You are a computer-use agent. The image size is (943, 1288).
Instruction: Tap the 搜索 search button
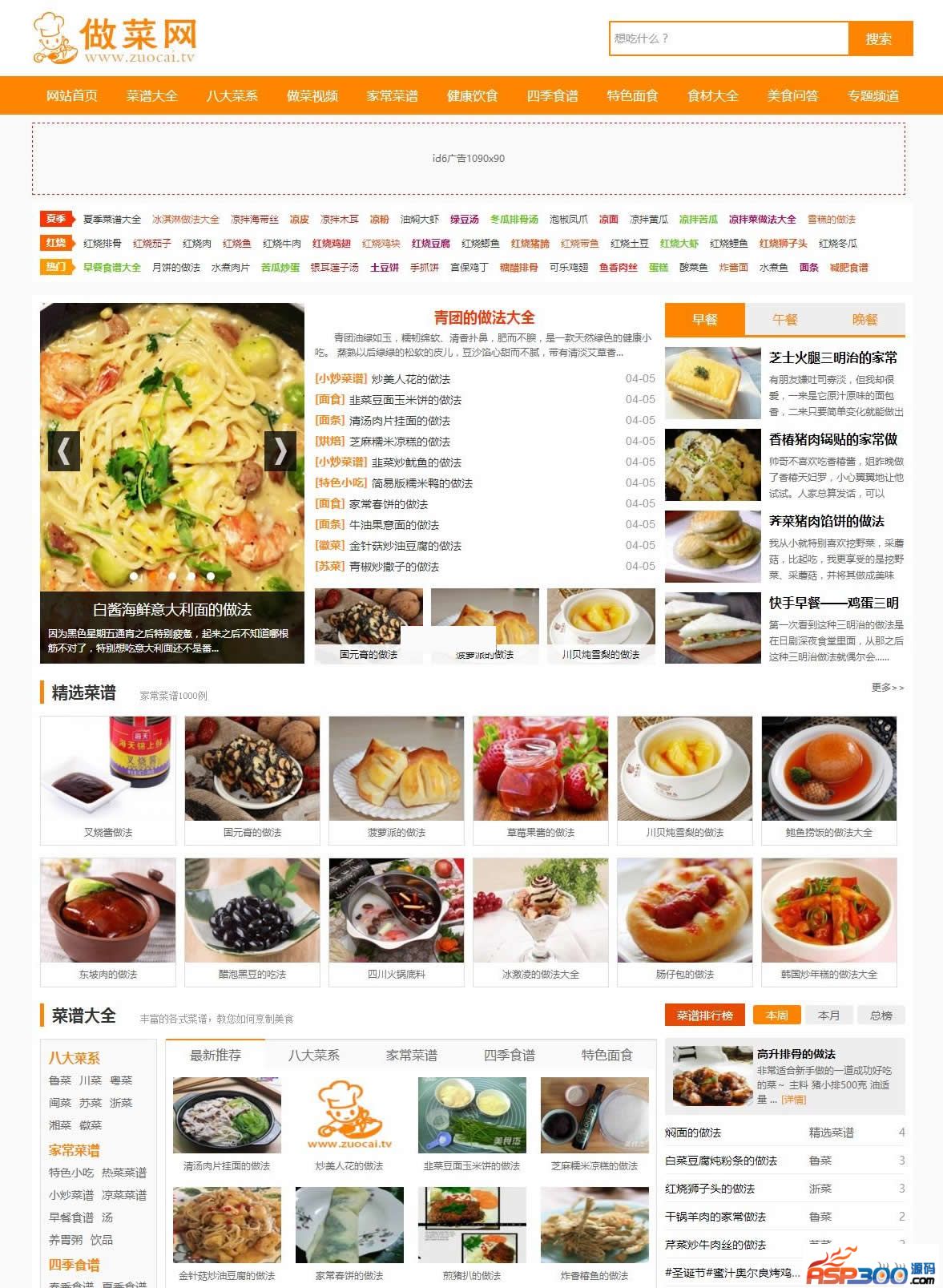[878, 38]
